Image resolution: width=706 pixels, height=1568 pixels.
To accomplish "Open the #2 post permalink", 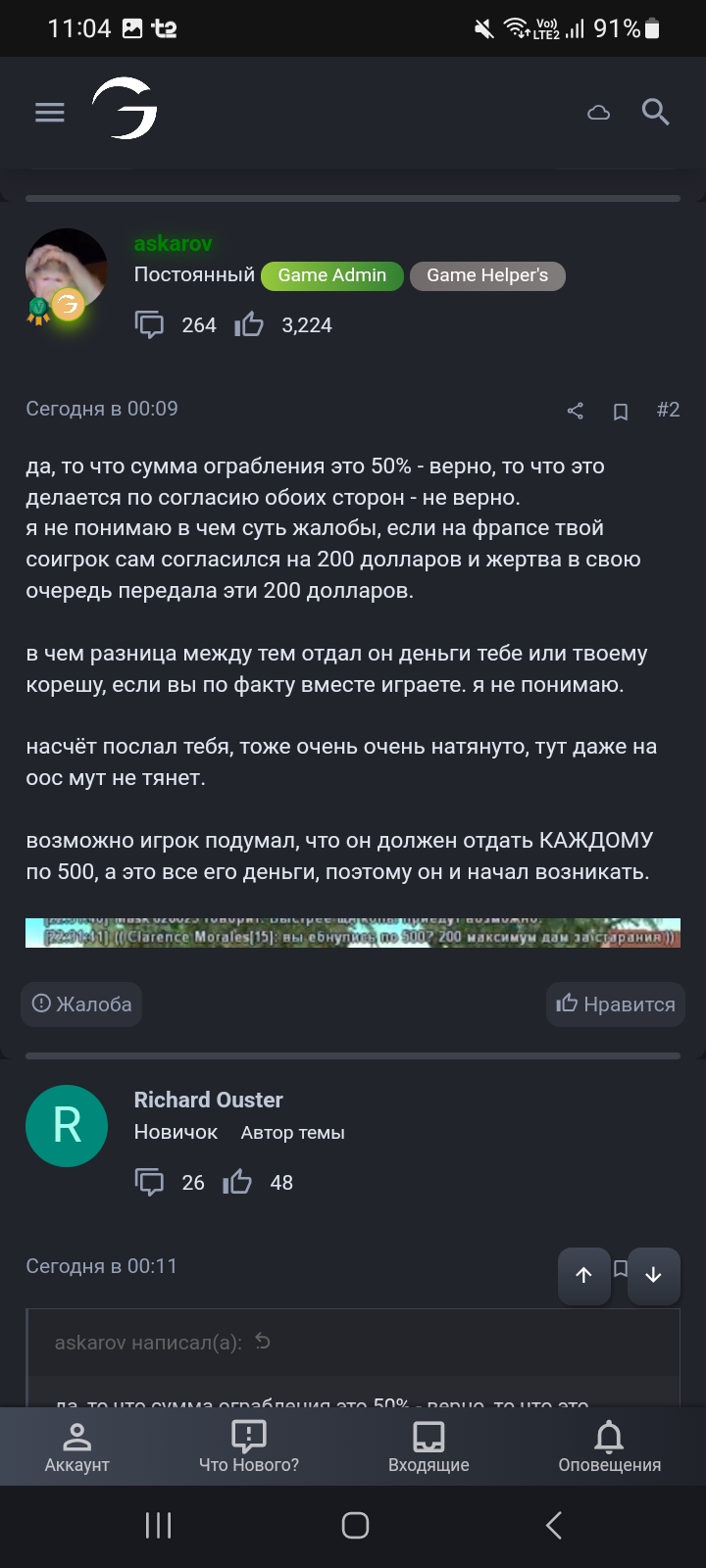I will pos(668,410).
